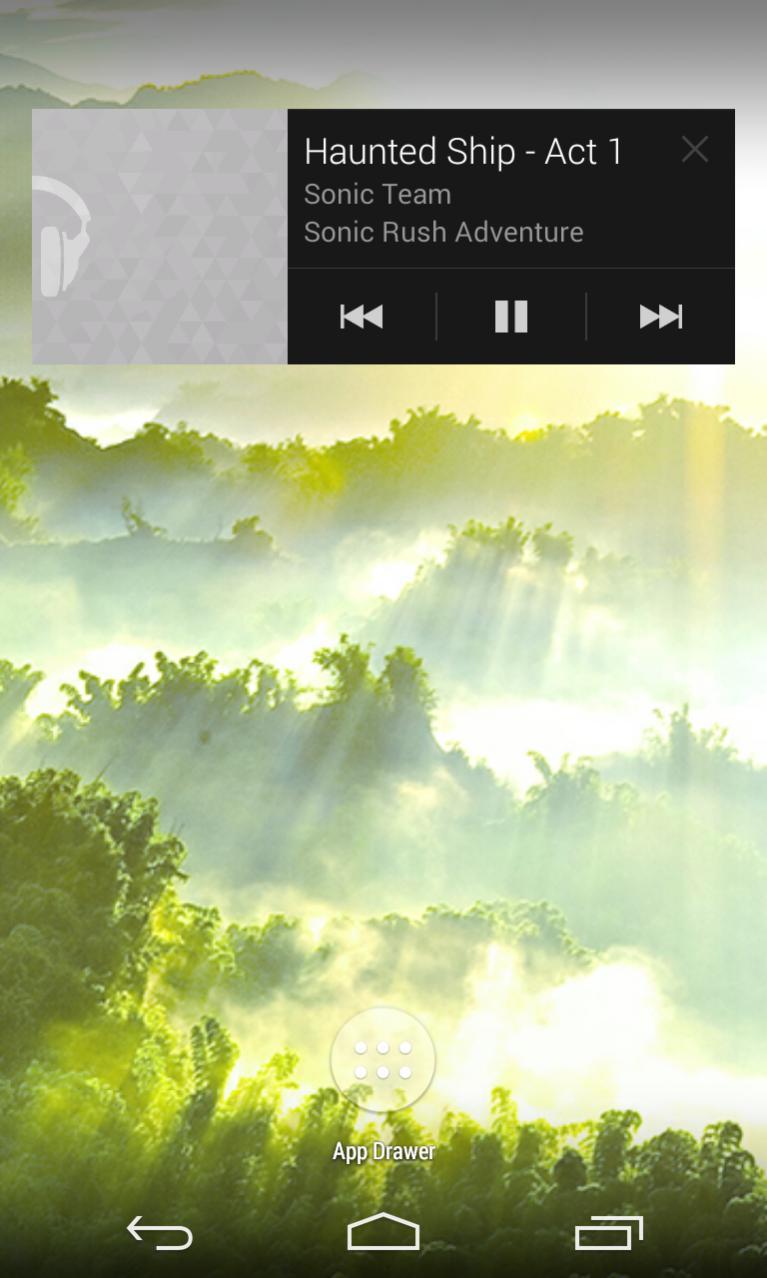
Task: Open the App Drawer
Action: pyautogui.click(x=383, y=1062)
